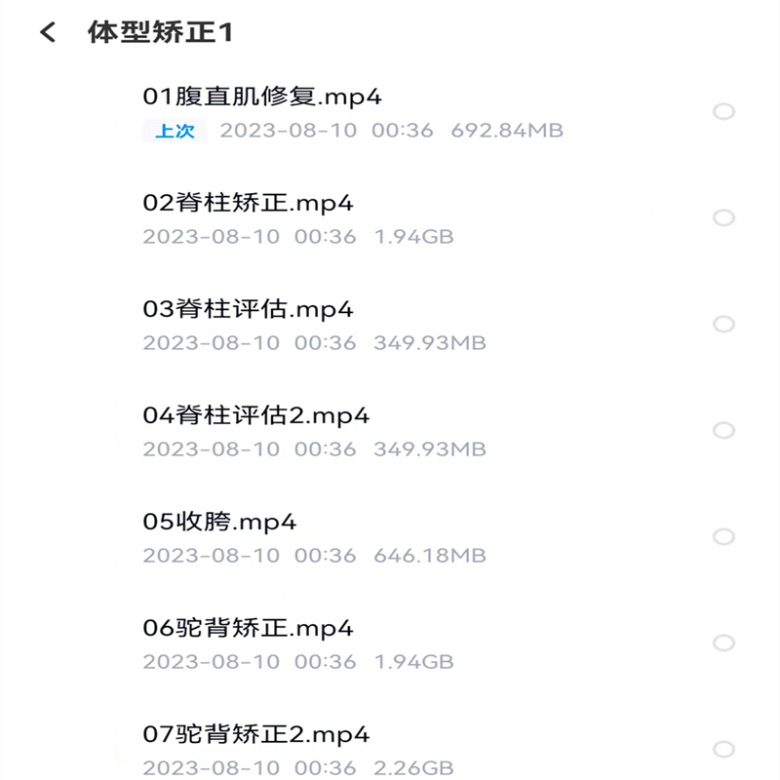Select the 06驼背矫正.mp4 checkbox
780x780 pixels.
pyautogui.click(x=723, y=643)
